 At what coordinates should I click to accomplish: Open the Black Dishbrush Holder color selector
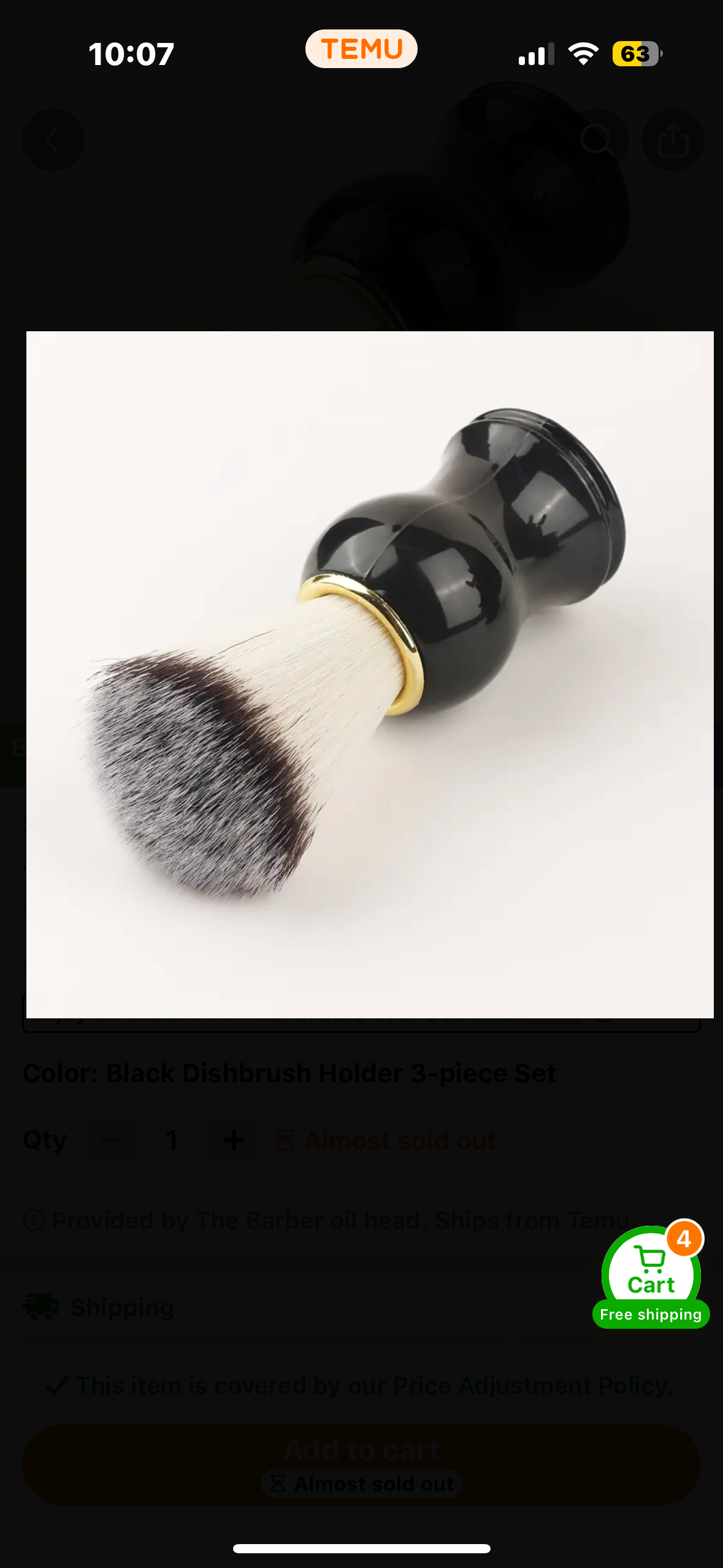click(x=289, y=1074)
